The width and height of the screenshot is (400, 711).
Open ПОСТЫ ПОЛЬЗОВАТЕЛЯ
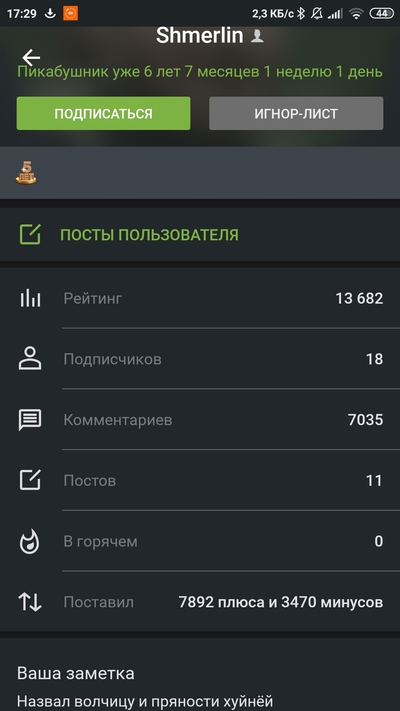pyautogui.click(x=200, y=234)
